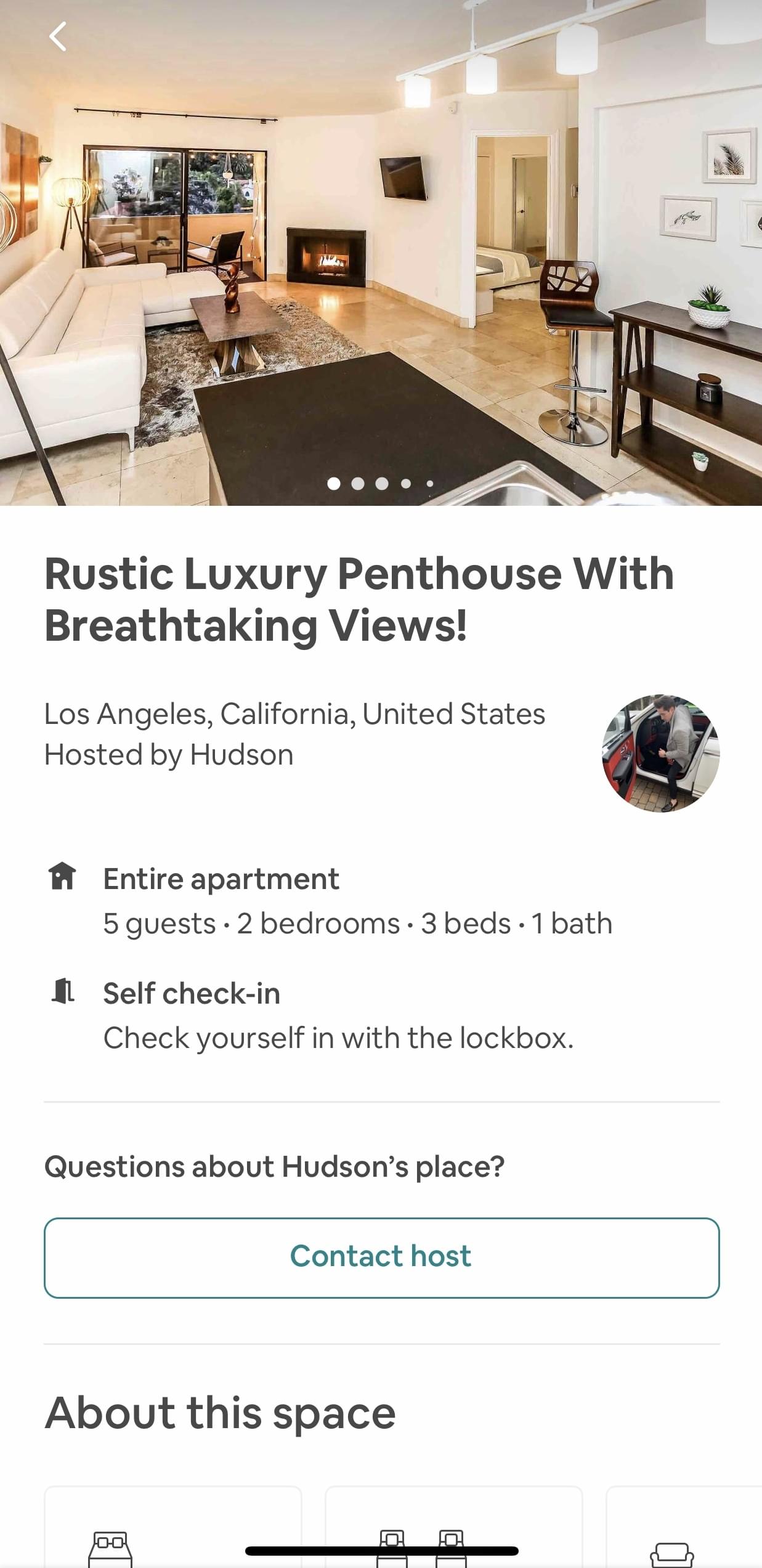This screenshot has width=762, height=1568.
Task: Select the photo carousel page indicator dots
Action: 380,484
